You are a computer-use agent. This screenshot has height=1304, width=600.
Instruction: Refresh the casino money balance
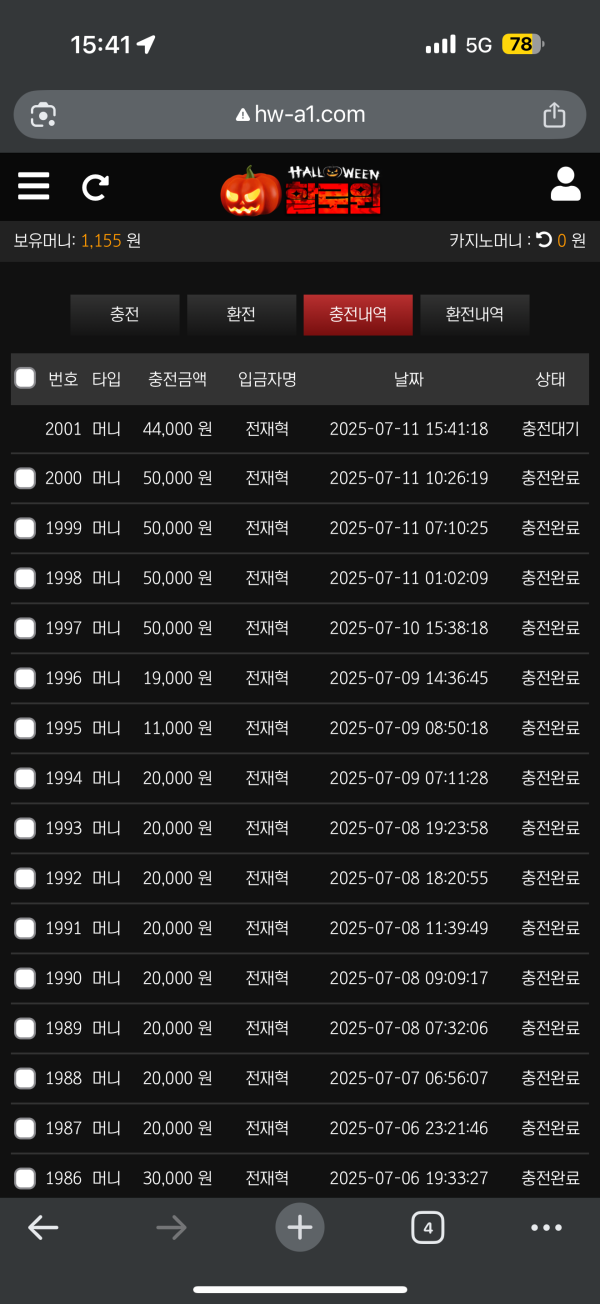pyautogui.click(x=544, y=240)
